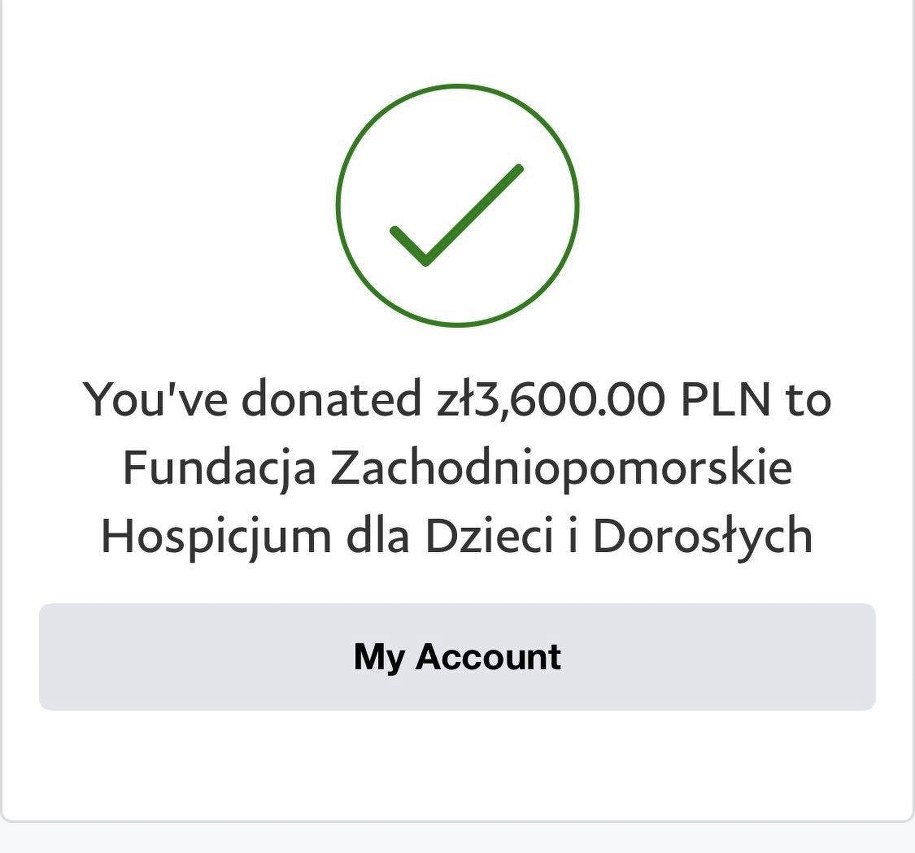Open My Account after the donation
The height and width of the screenshot is (853, 915).
click(457, 657)
